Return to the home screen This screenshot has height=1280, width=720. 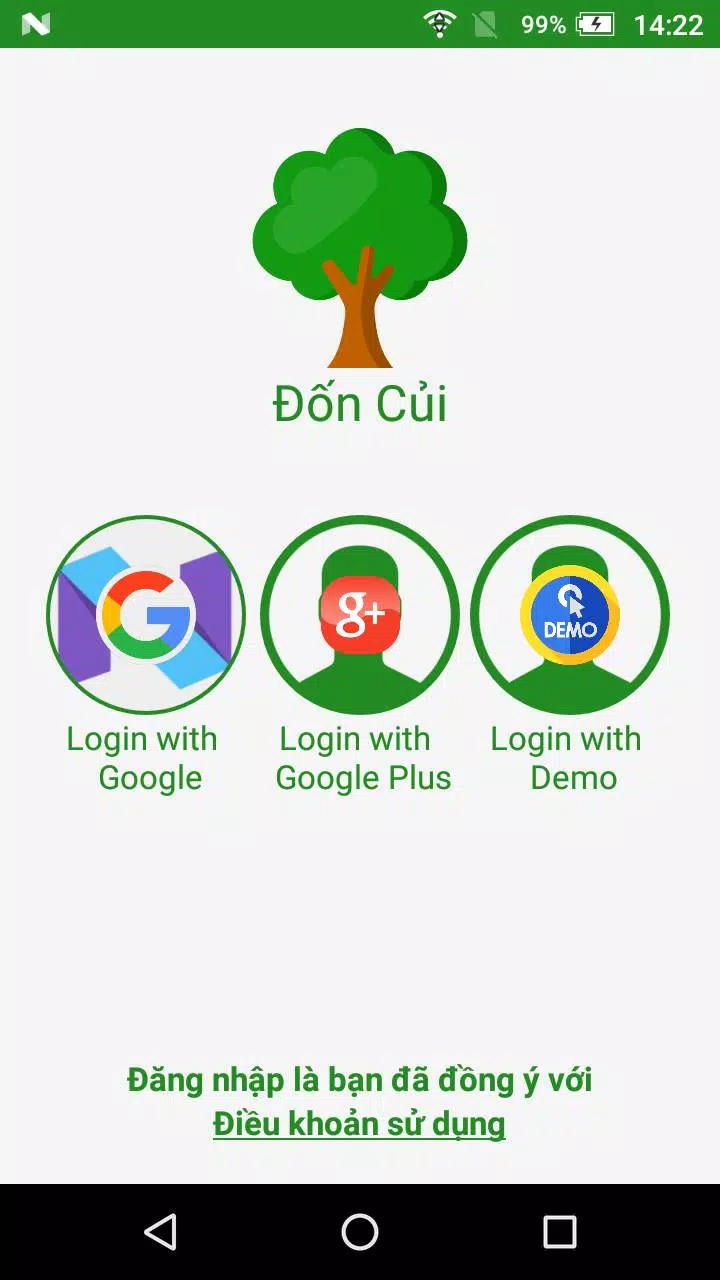pyautogui.click(x=360, y=1232)
